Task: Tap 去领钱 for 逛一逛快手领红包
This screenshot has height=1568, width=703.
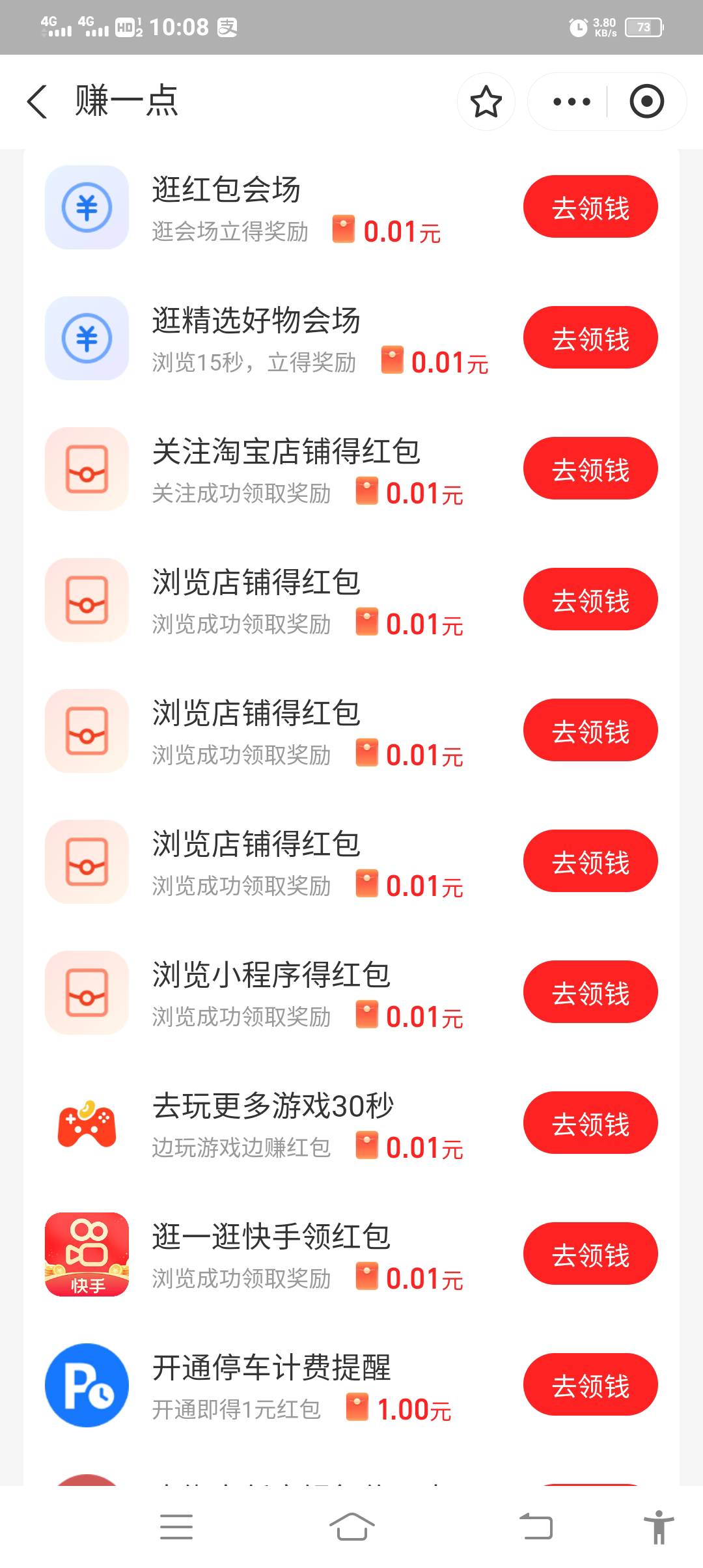Action: 590,1254
